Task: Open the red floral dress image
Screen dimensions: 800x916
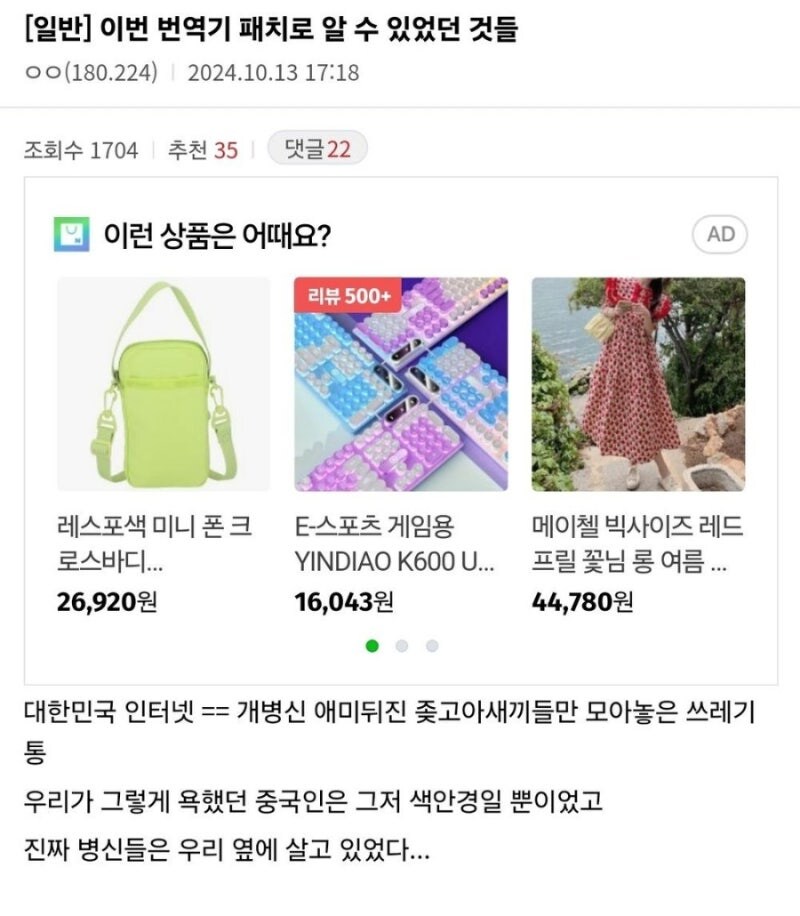Action: tap(645, 386)
